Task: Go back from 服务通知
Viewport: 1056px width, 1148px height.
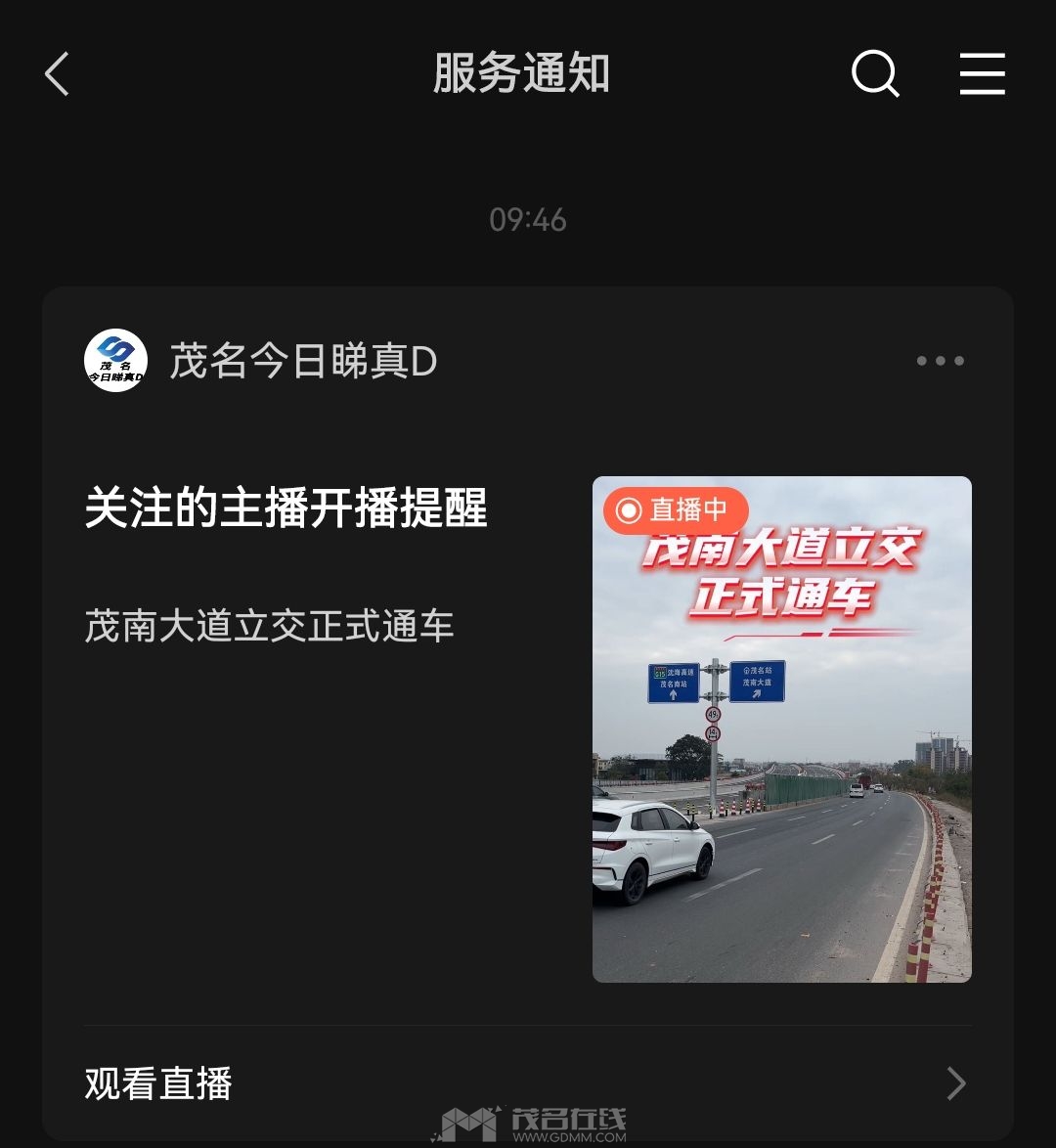Action: pos(58,74)
